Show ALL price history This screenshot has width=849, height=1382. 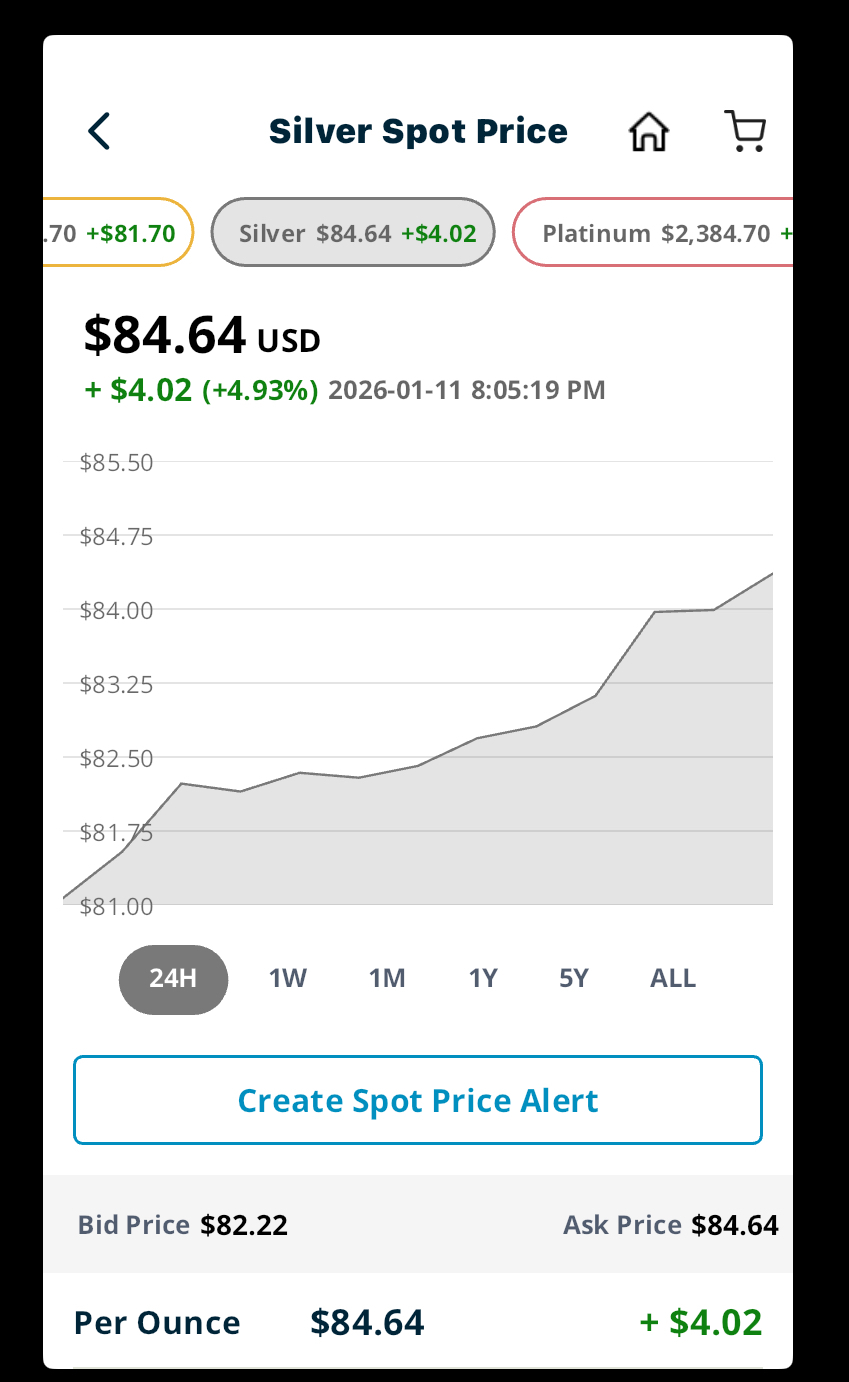point(673,979)
